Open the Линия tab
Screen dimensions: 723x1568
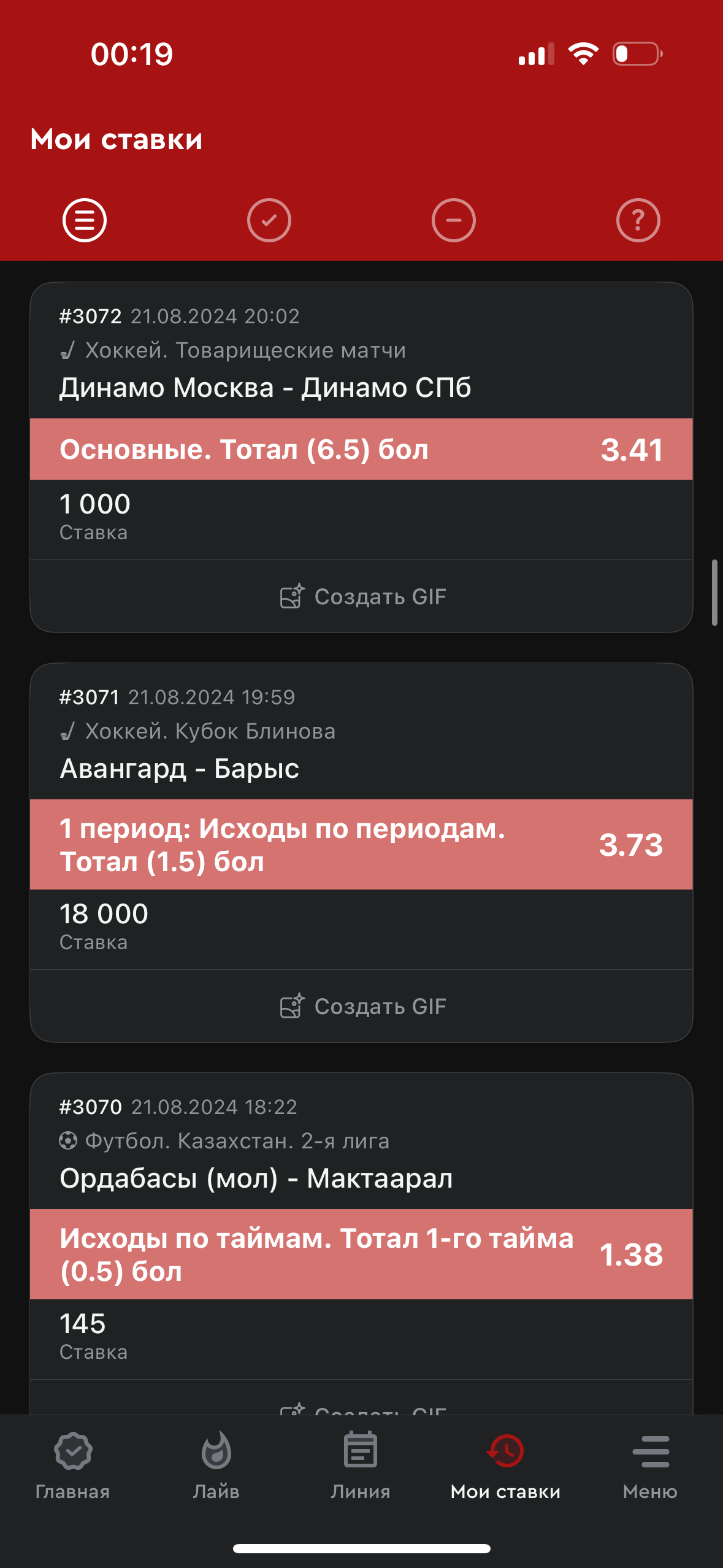[361, 1466]
